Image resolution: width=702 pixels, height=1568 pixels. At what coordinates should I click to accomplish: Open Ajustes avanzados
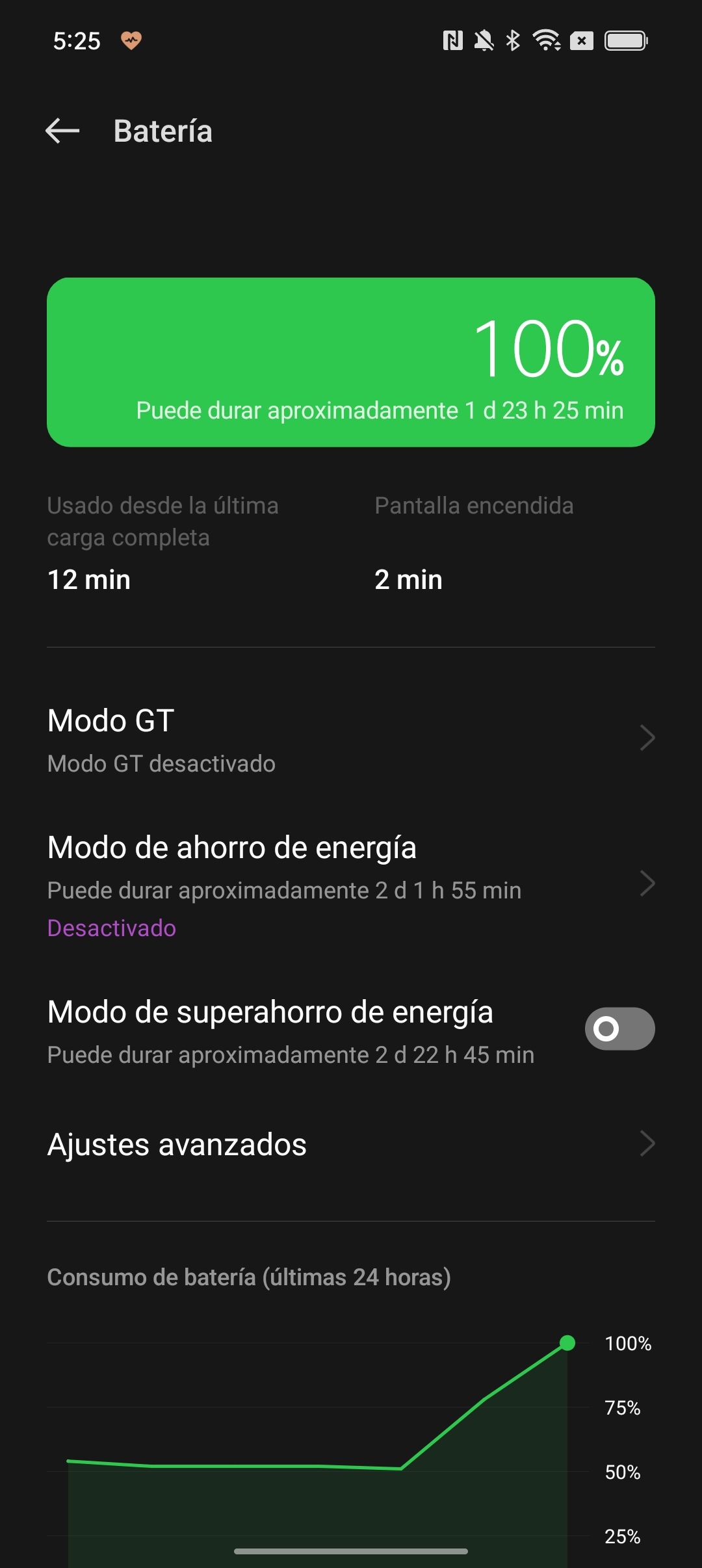coord(351,1144)
